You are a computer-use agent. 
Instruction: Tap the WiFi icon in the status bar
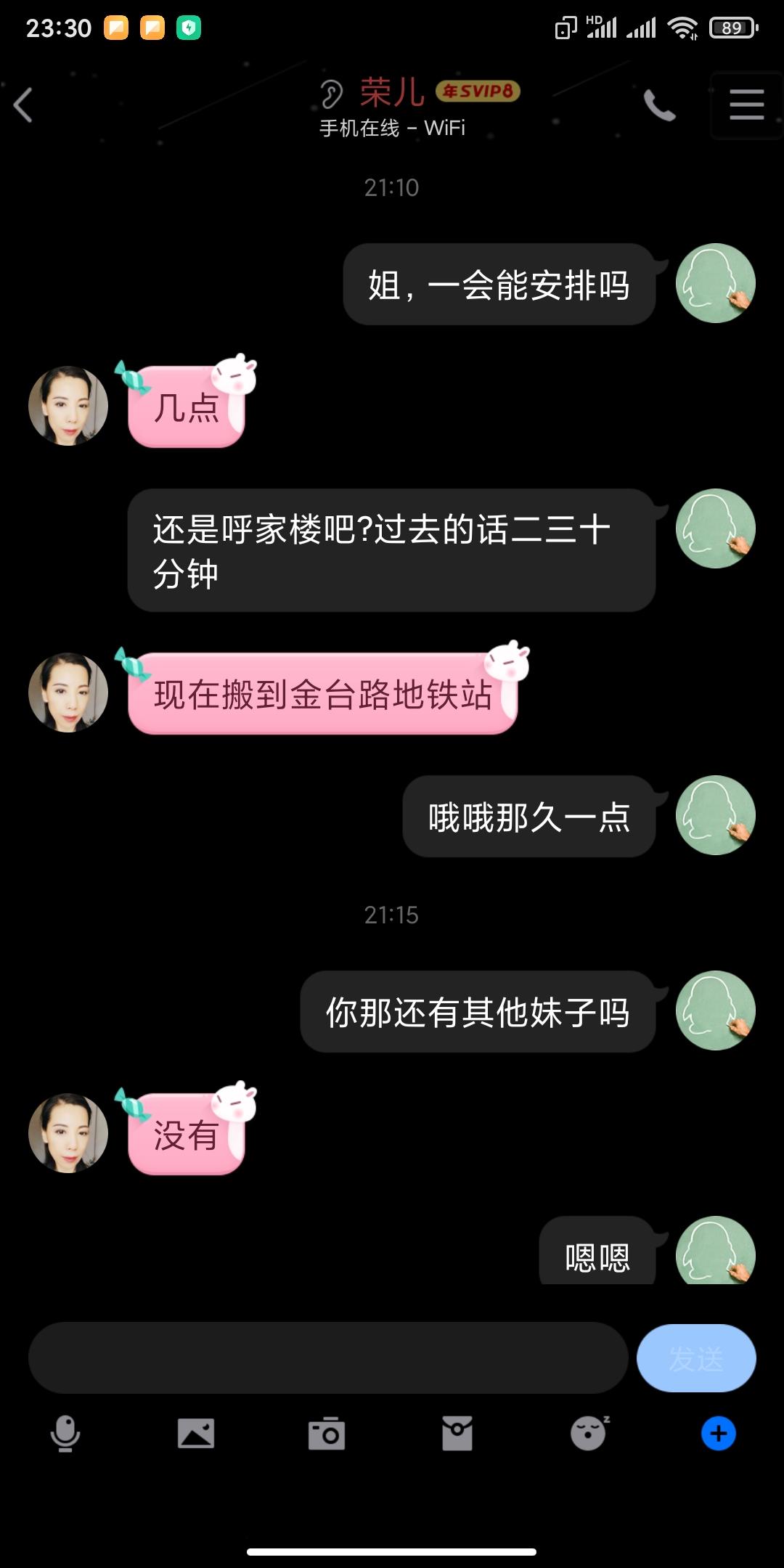click(x=683, y=27)
